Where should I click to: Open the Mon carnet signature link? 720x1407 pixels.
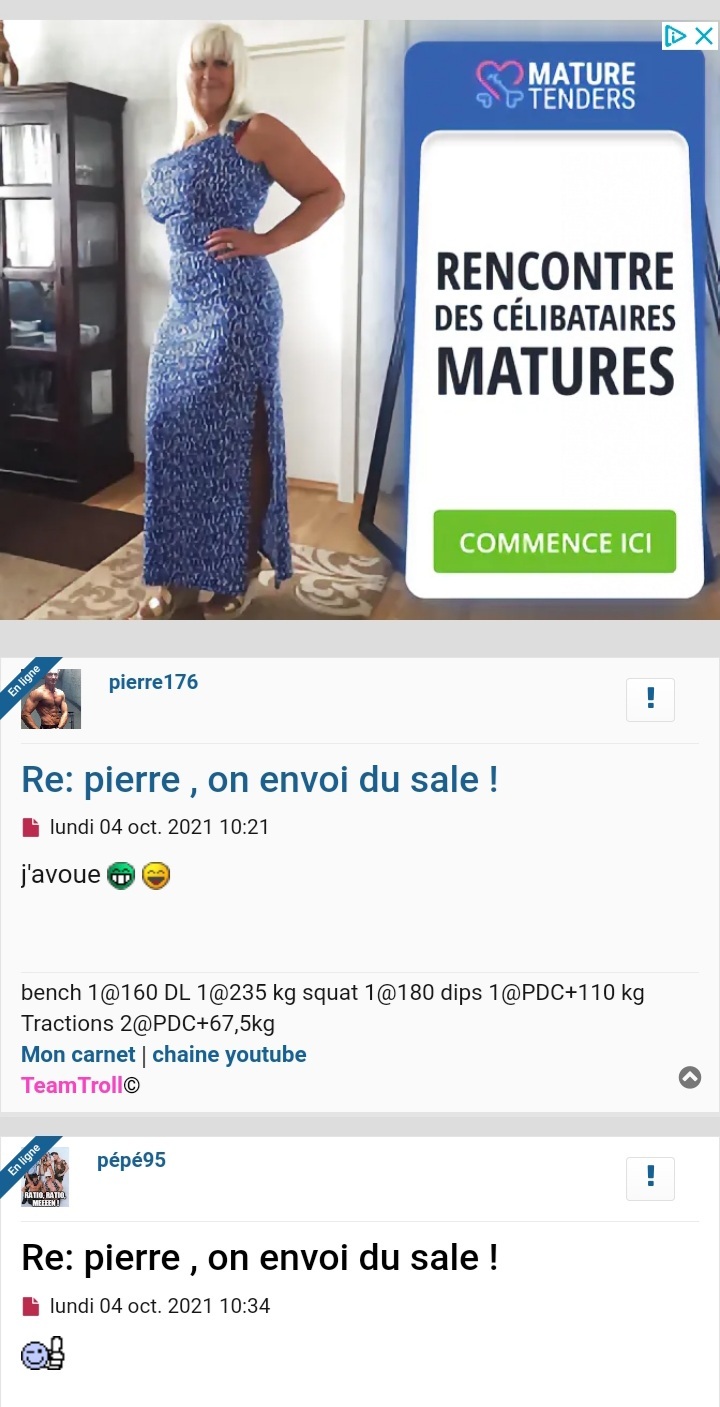78,1054
